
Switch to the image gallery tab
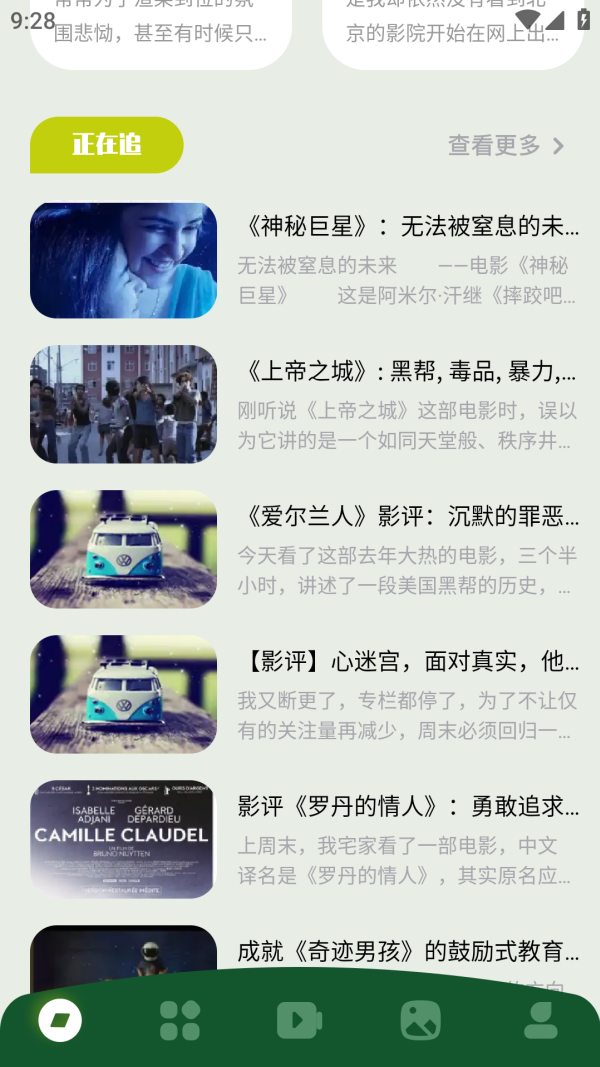[420, 1020]
